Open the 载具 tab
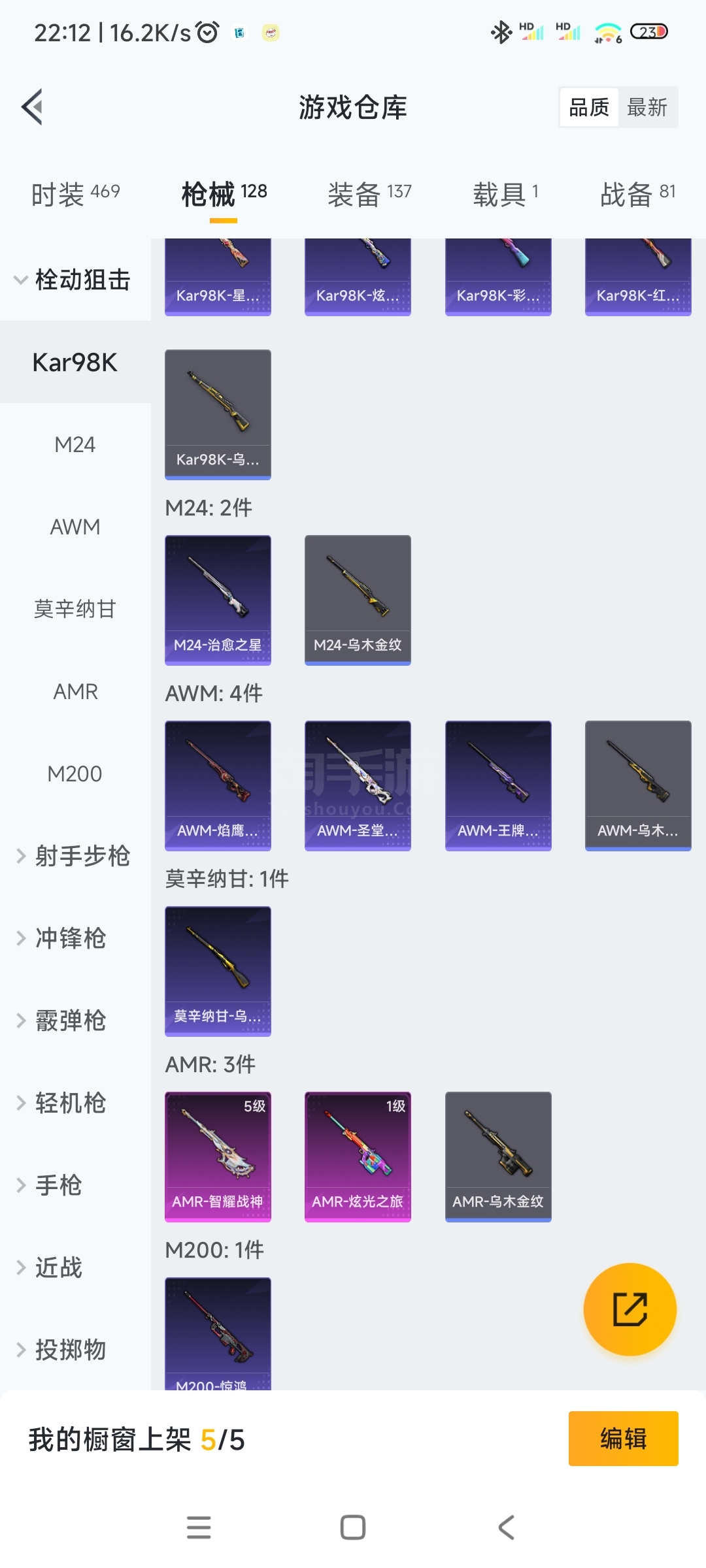Screen dimensions: 706x1568 (505, 194)
